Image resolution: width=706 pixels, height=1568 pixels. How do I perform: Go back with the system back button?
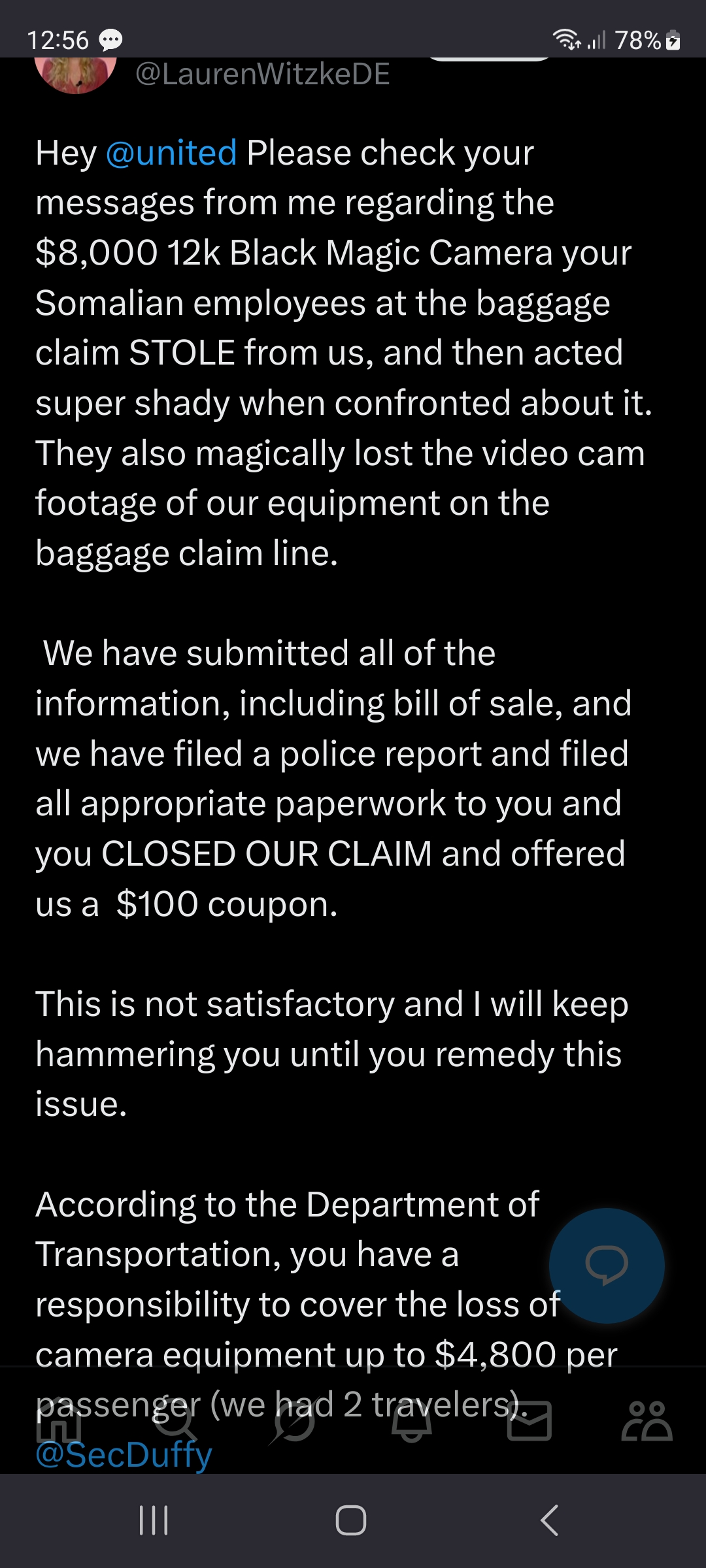click(550, 1520)
